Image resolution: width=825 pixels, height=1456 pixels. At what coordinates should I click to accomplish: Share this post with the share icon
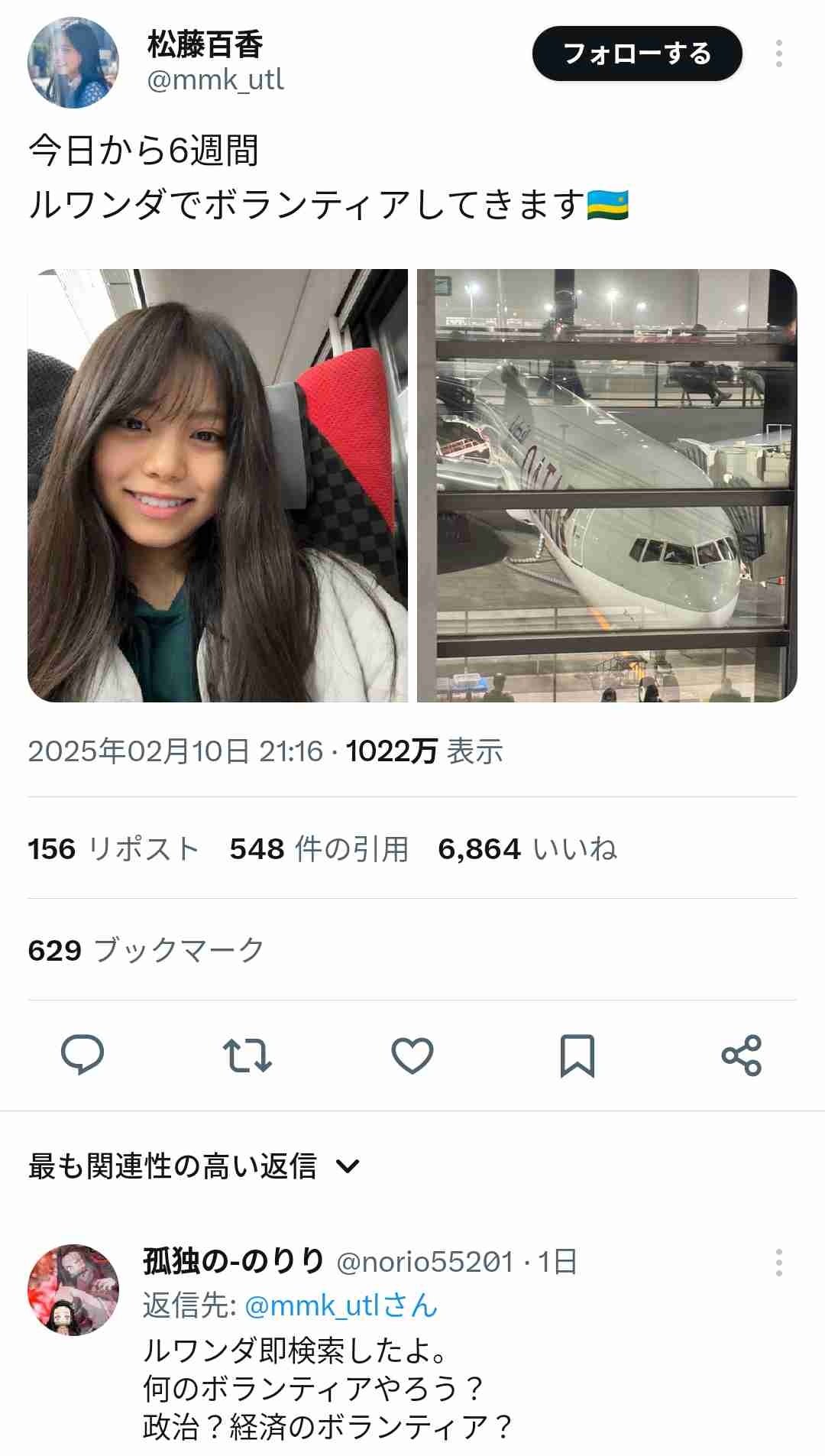(x=741, y=1056)
